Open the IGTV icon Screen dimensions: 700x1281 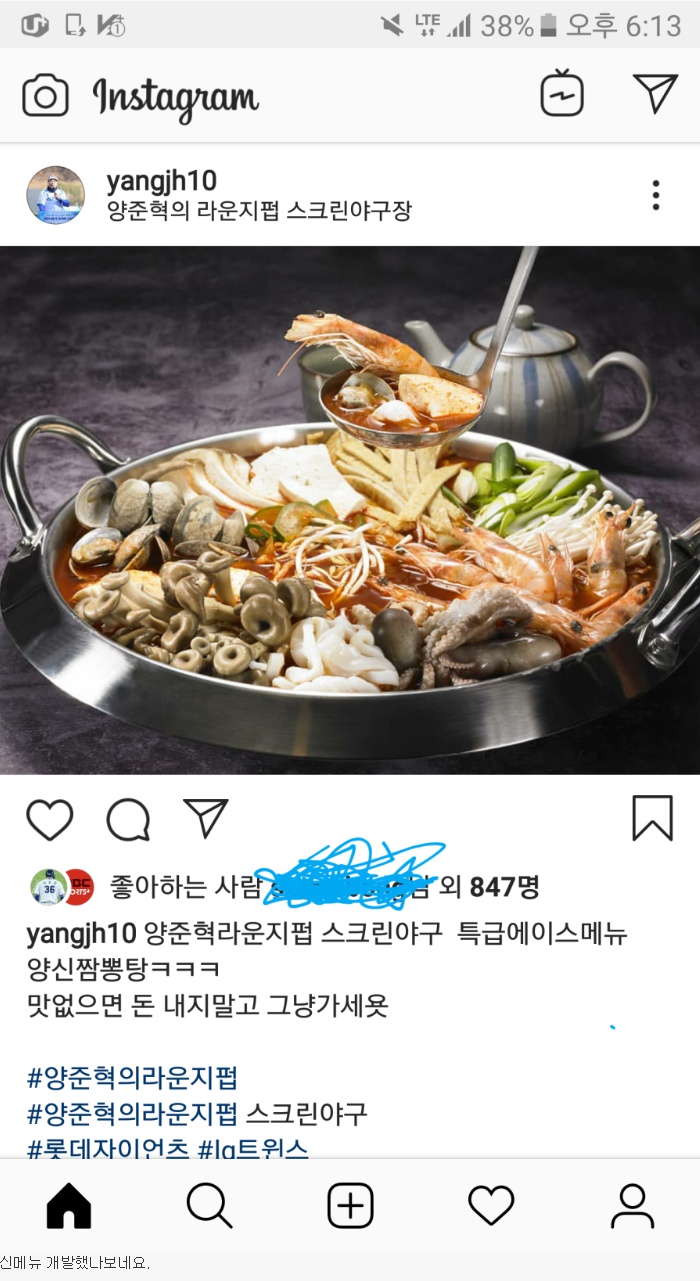pos(562,95)
